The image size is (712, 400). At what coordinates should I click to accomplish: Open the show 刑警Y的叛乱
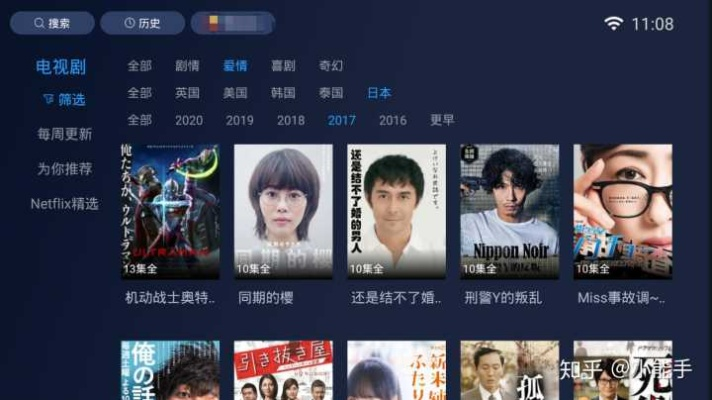point(509,212)
